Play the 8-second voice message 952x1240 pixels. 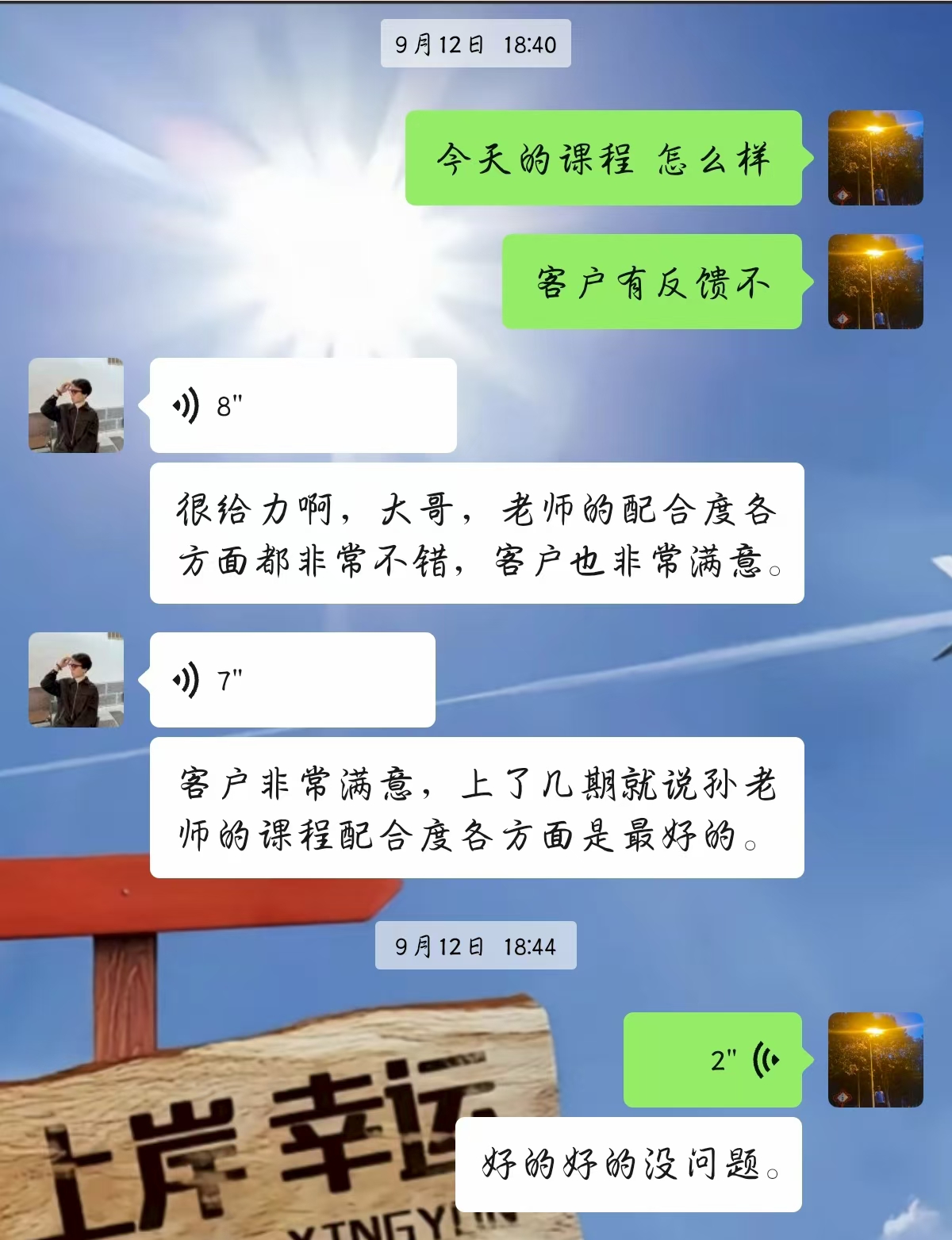pyautogui.click(x=302, y=405)
